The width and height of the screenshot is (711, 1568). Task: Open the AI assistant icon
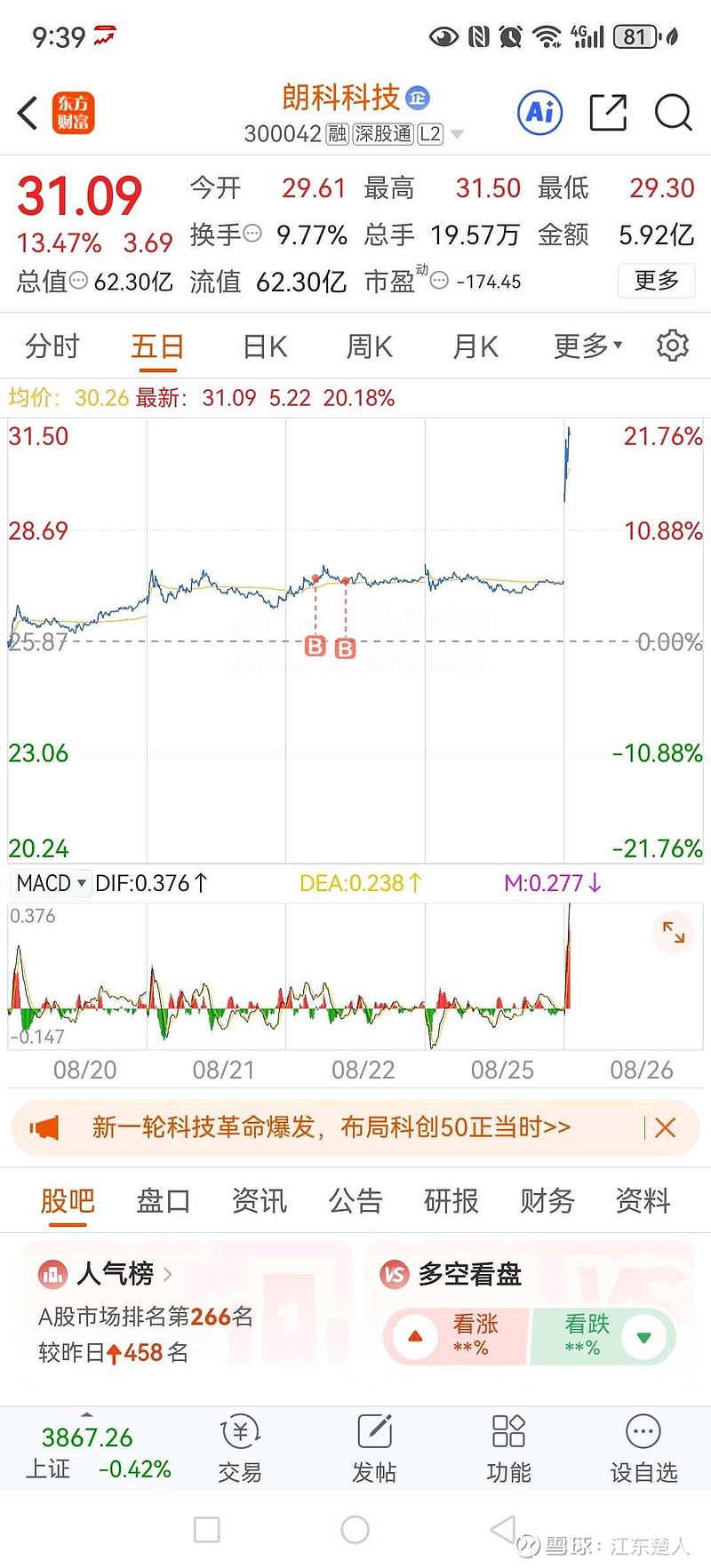[x=540, y=113]
